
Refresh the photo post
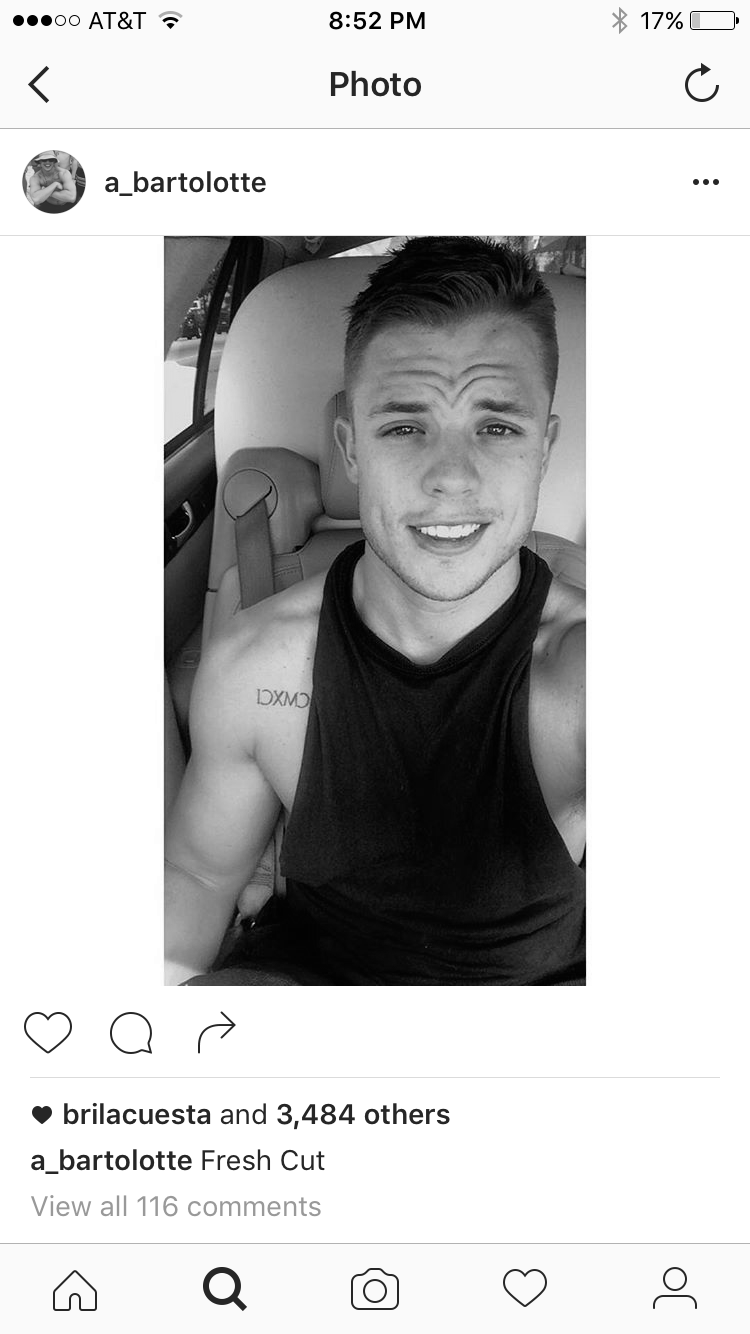click(701, 85)
